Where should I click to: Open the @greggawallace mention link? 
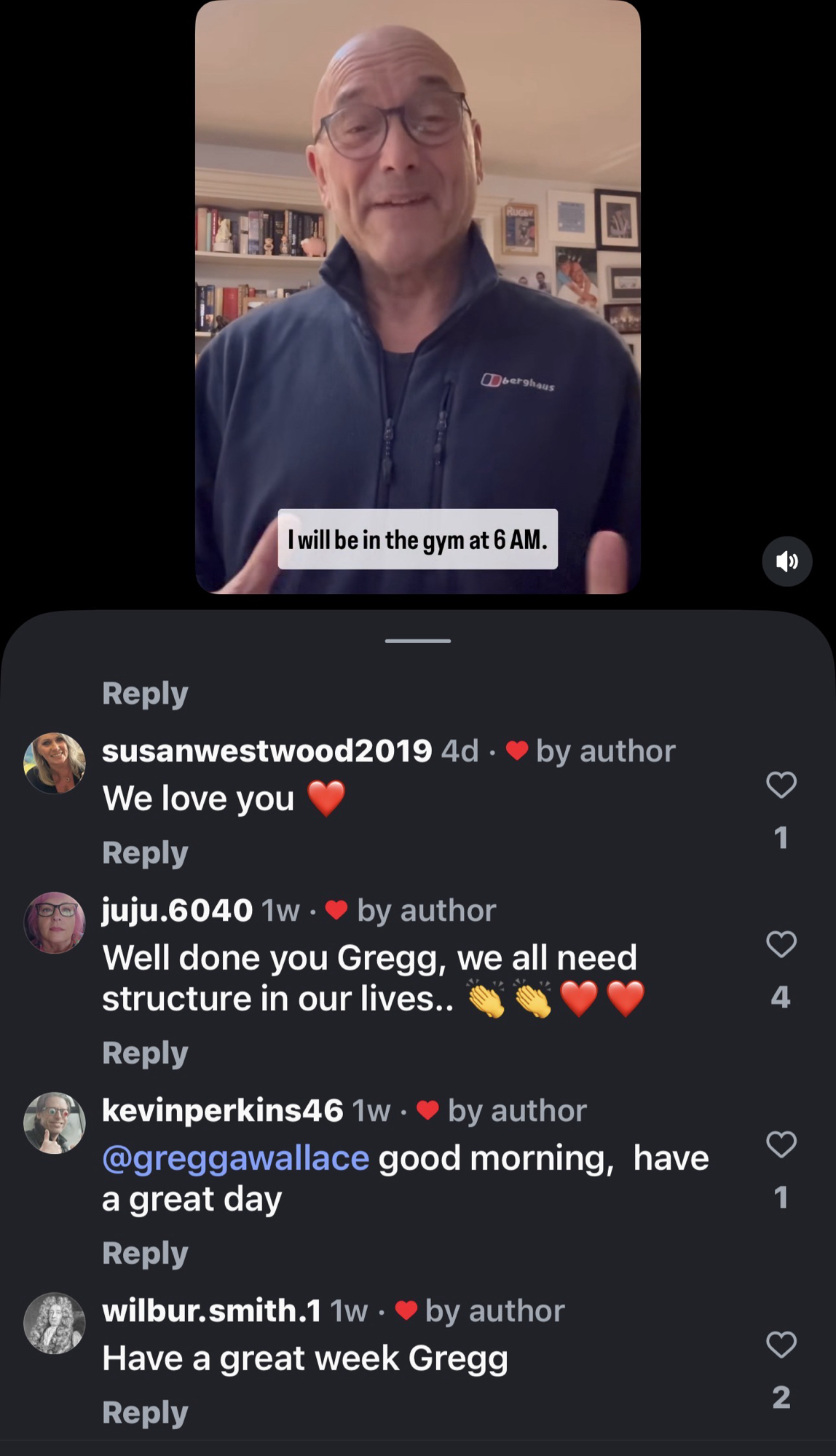(x=236, y=1158)
